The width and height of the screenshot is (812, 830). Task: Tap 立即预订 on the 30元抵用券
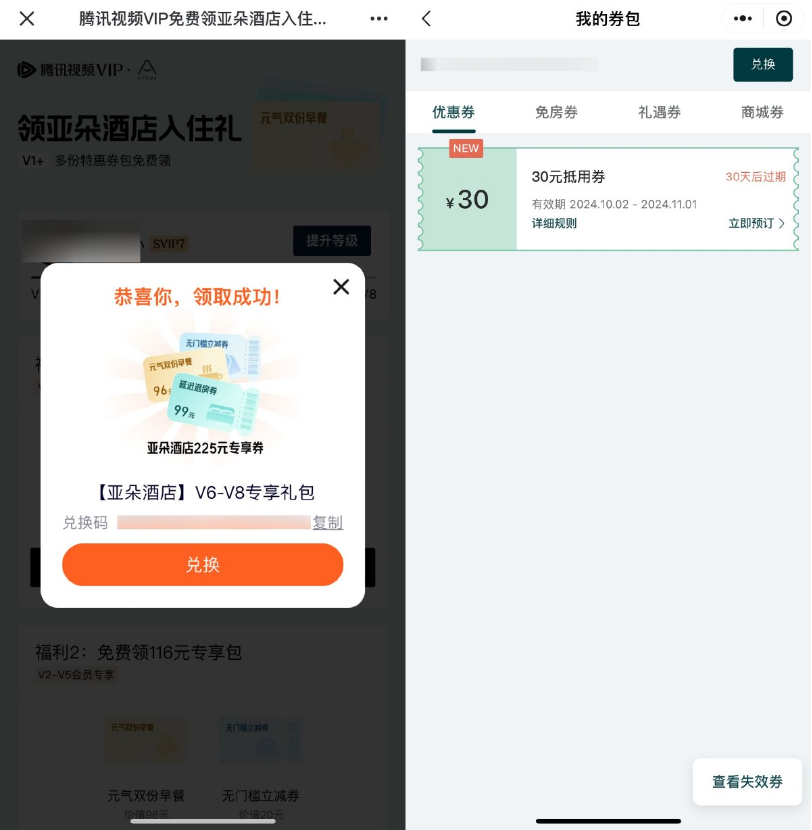756,223
